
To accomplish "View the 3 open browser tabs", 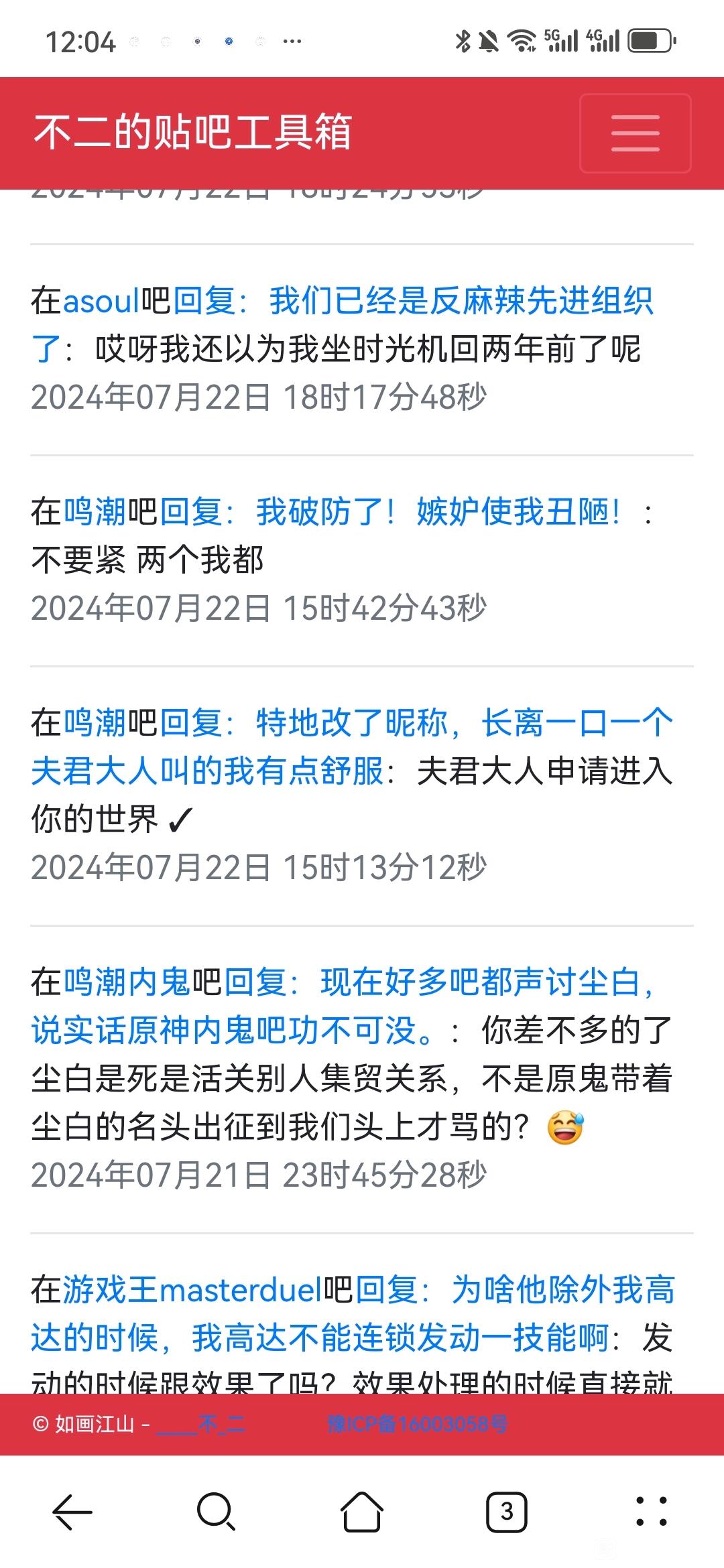I will pos(507,1512).
